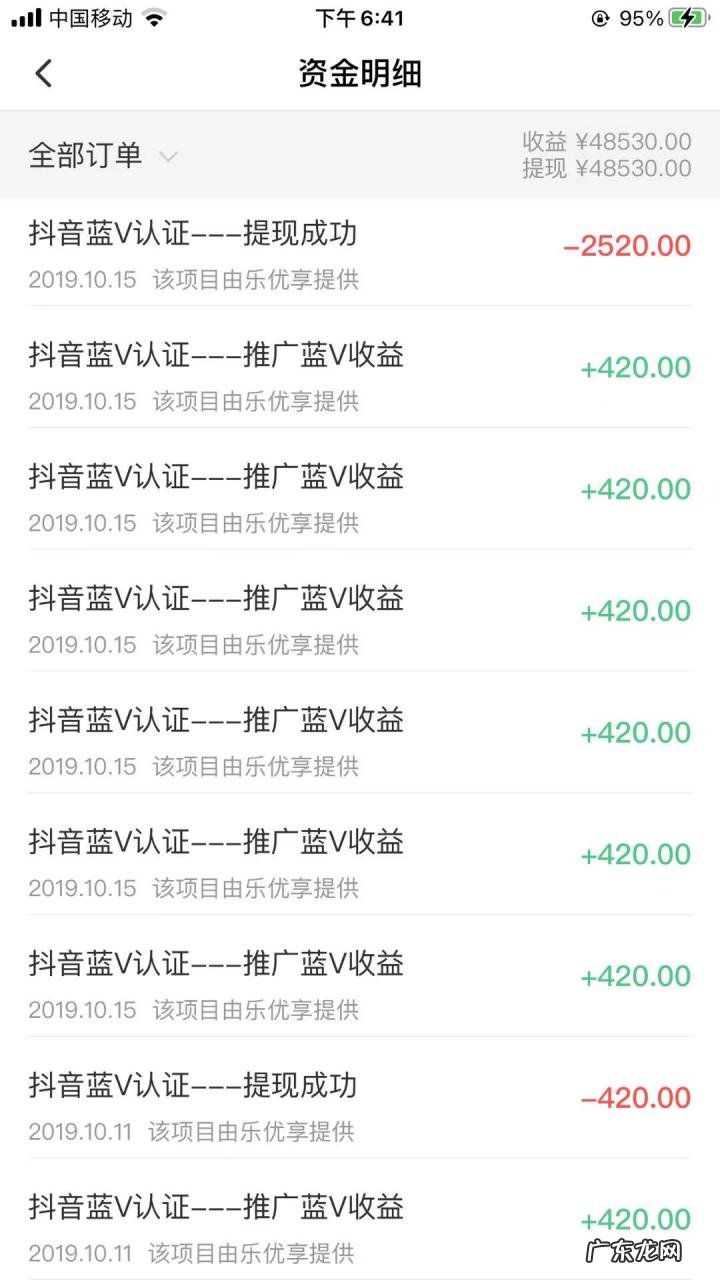Screen dimensions: 720x1280
Task: Open the 全部订单 filter dropdown
Action: (85, 155)
